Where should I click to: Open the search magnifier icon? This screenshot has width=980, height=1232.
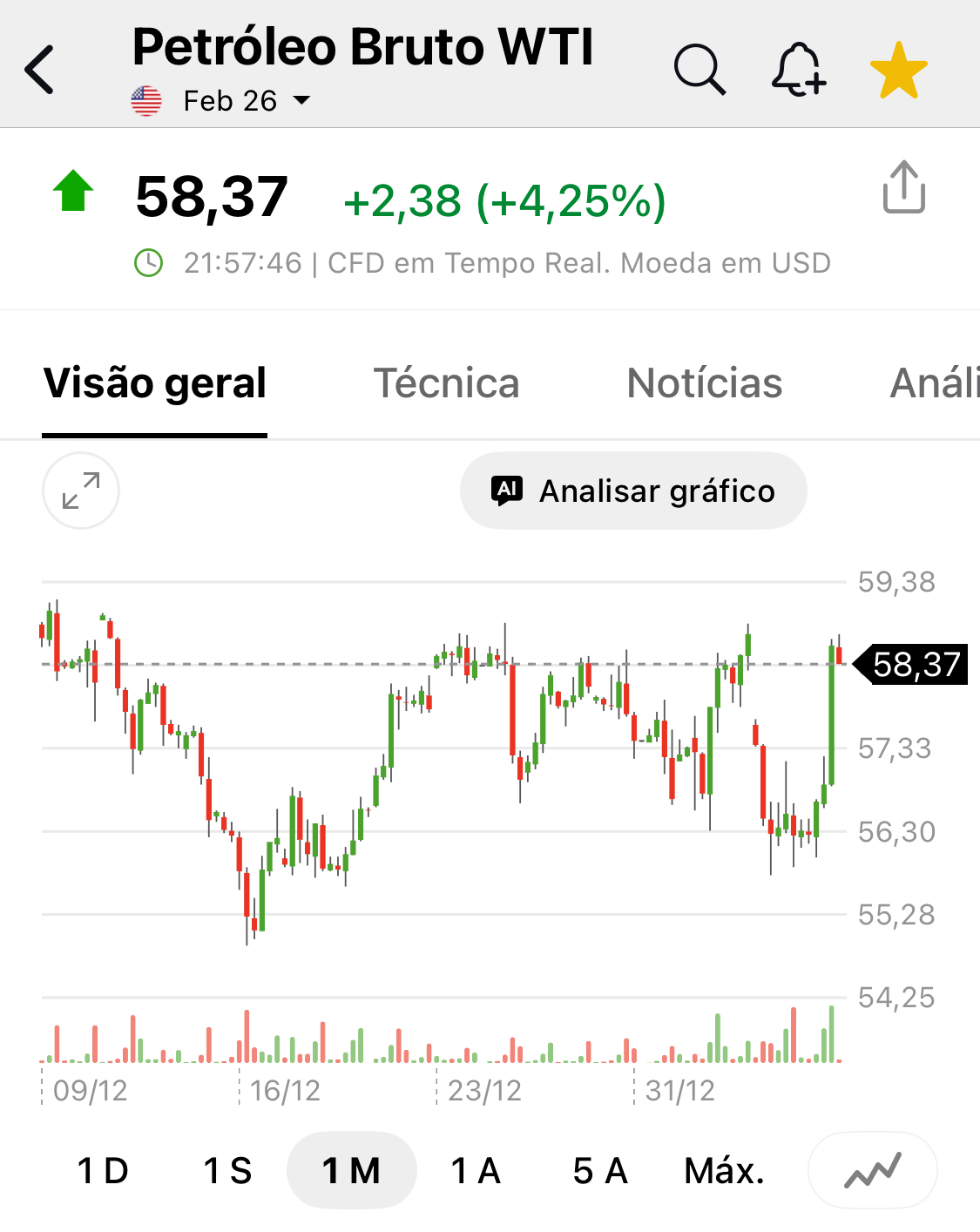coord(699,69)
